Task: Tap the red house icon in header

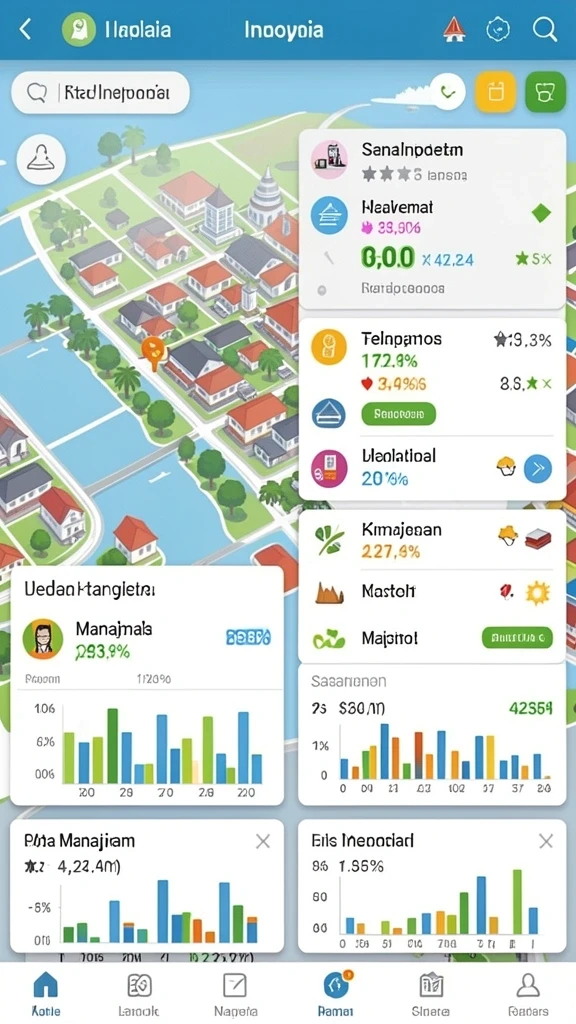Action: (454, 29)
